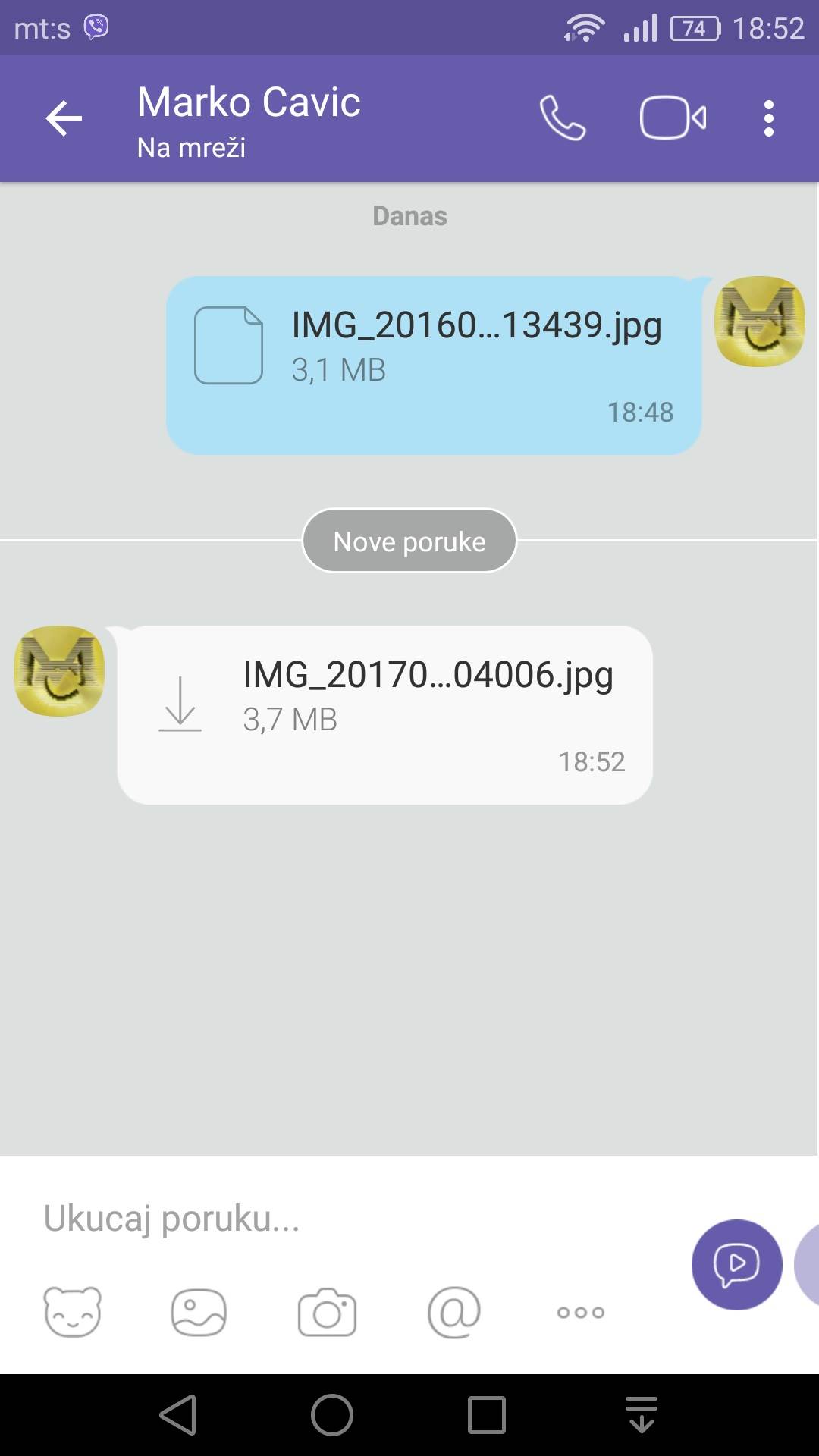Image resolution: width=819 pixels, height=1456 pixels.
Task: Show more attachment options
Action: [581, 1312]
